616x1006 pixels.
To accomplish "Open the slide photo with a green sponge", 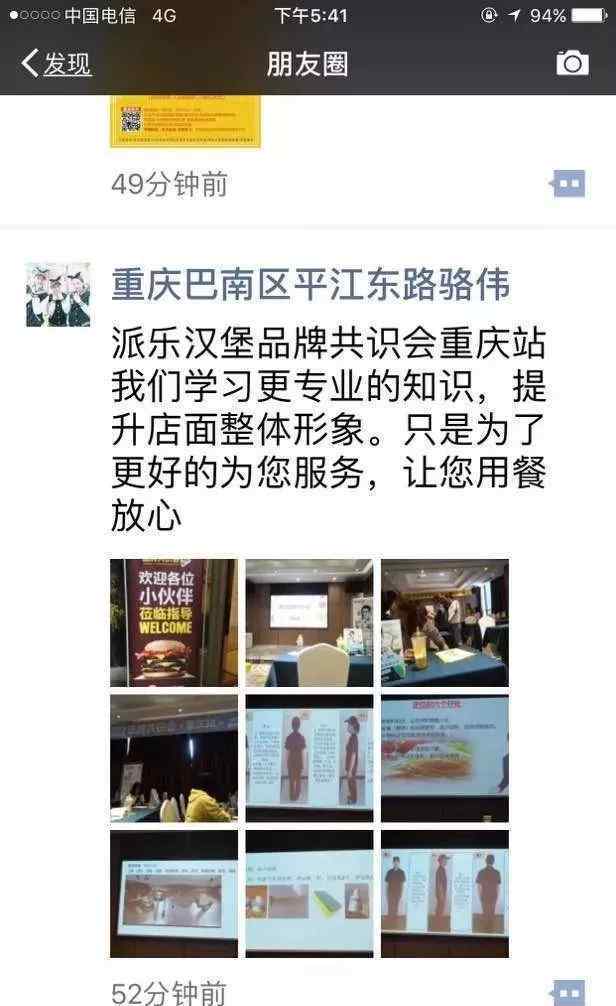I will coord(309,894).
